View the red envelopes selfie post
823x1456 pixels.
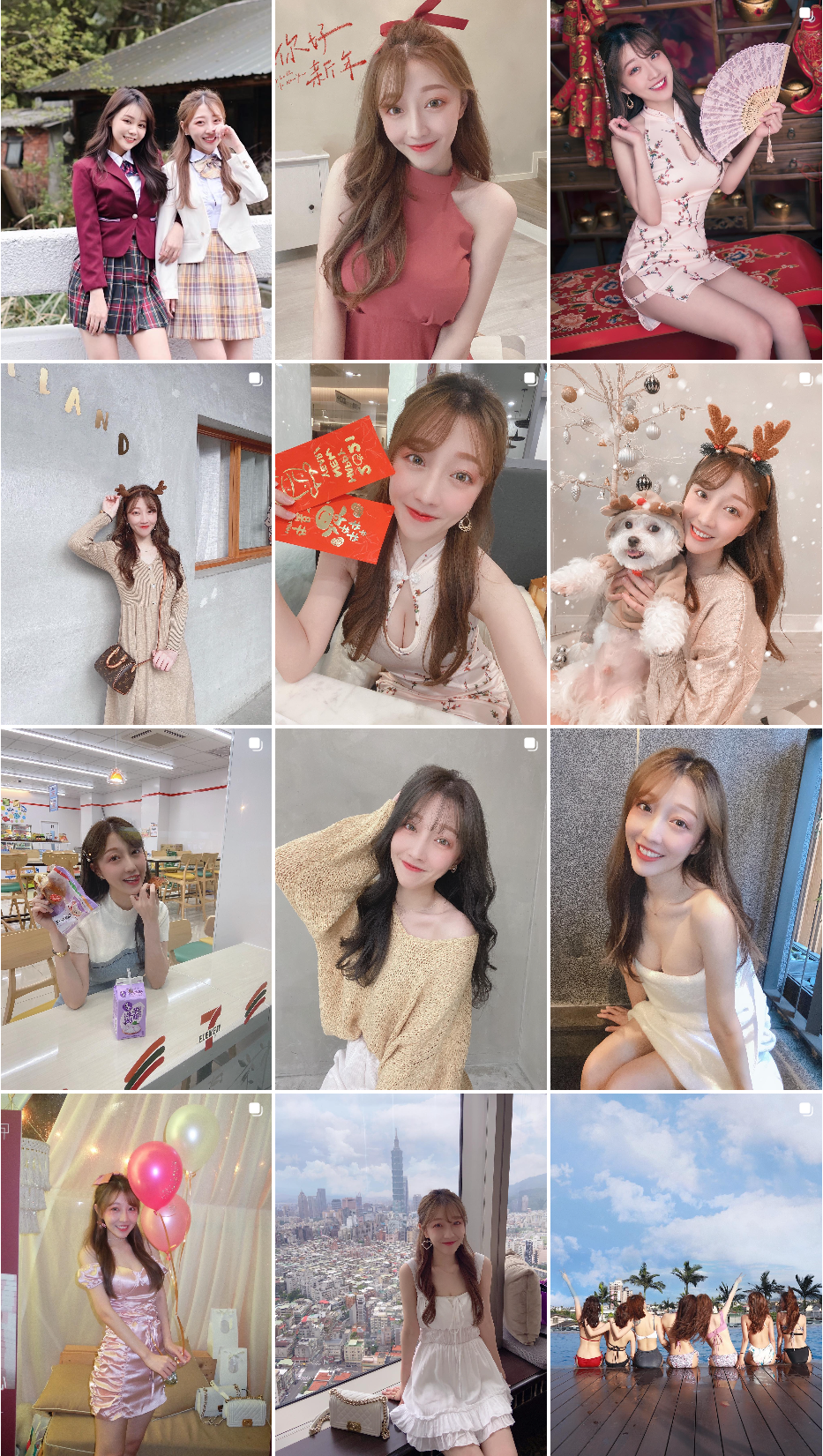[411, 544]
